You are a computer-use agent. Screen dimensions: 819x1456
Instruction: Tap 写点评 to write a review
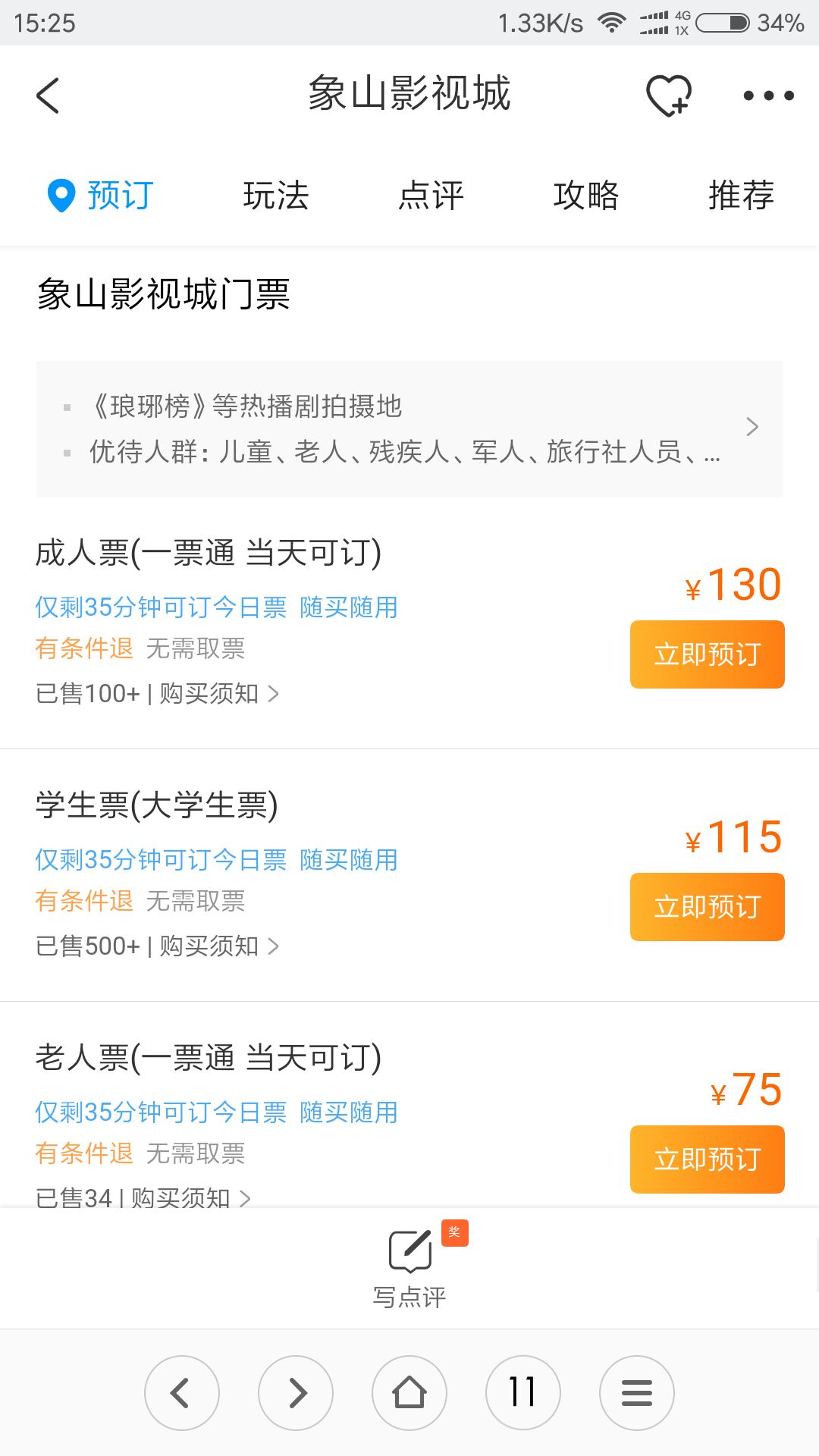(x=409, y=1266)
